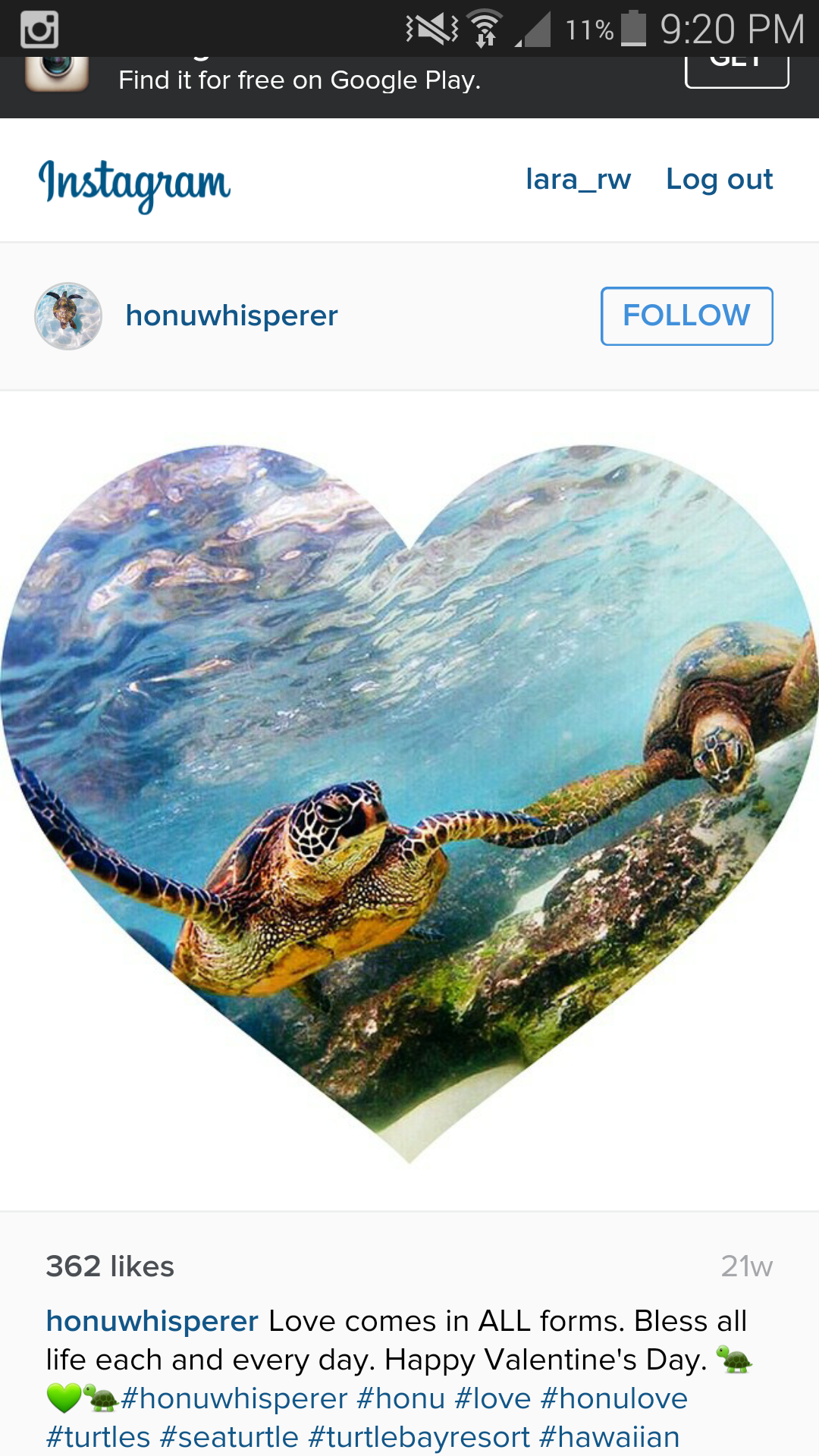This screenshot has height=1456, width=819.
Task: Open the lara_rw profile link
Action: click(x=578, y=180)
